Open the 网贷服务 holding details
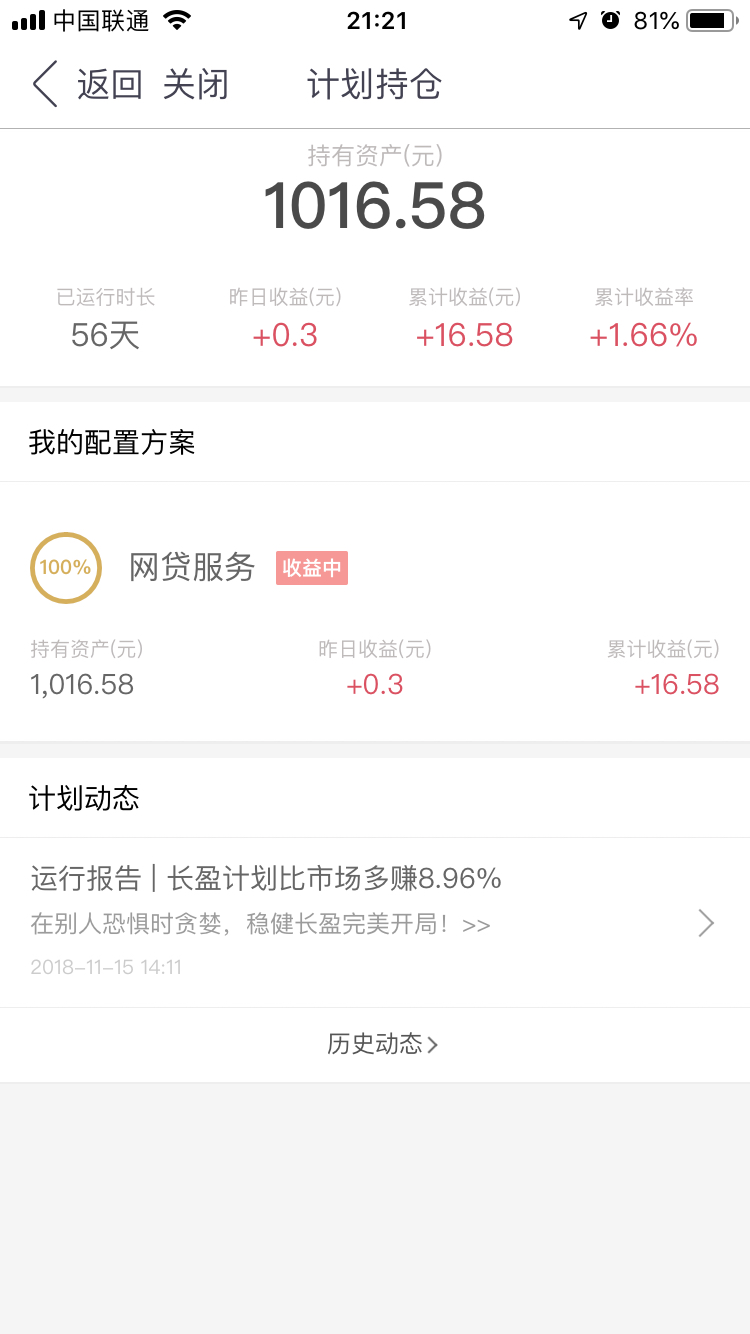The image size is (750, 1334). 375,612
